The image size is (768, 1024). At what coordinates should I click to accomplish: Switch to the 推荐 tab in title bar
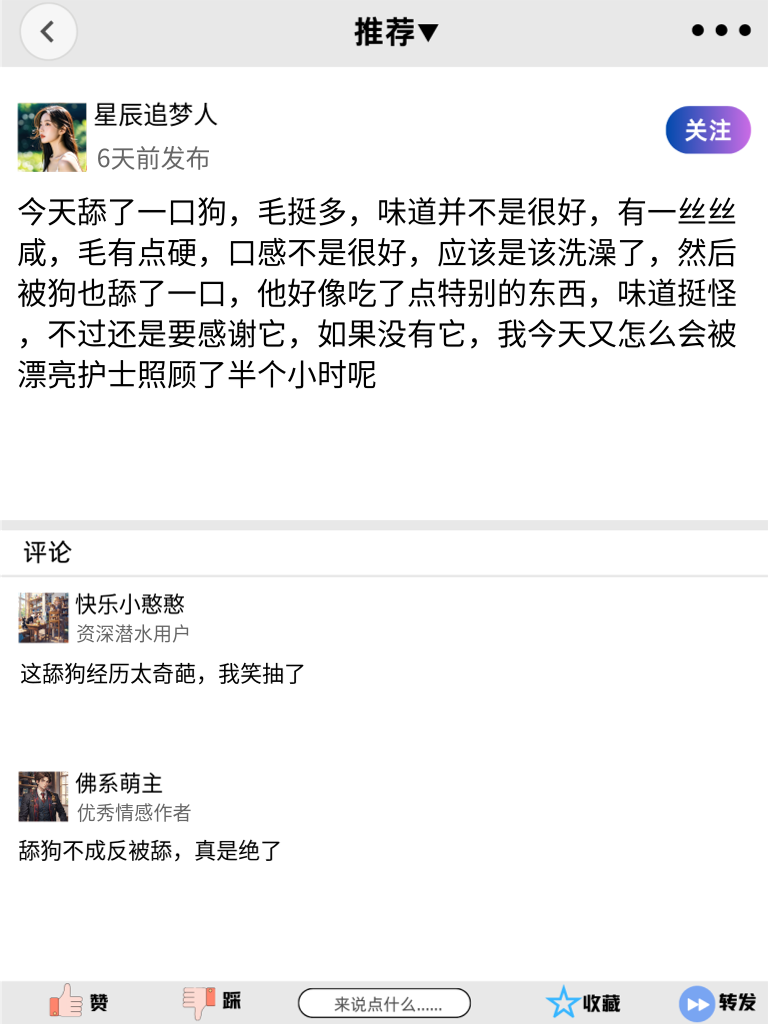383,31
